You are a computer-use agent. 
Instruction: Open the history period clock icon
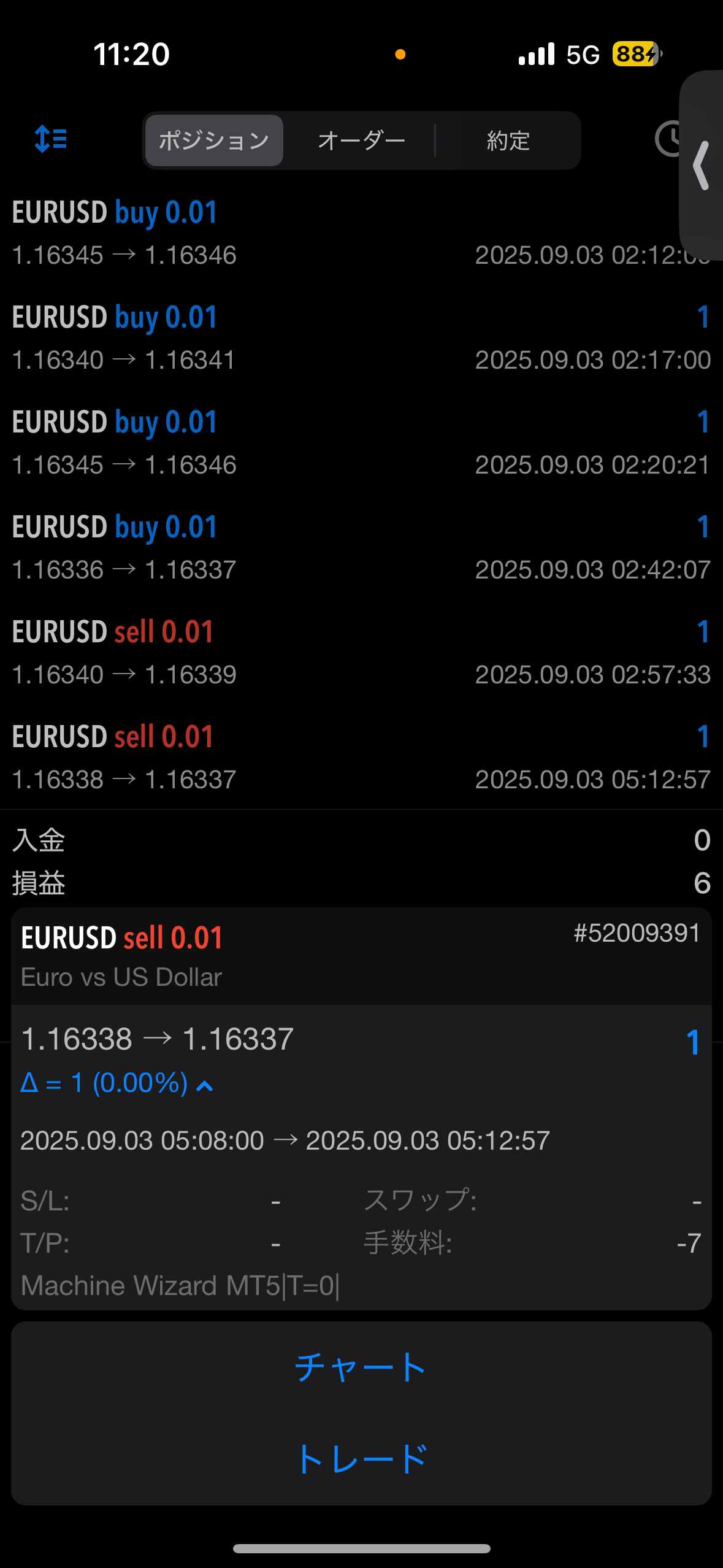click(669, 139)
